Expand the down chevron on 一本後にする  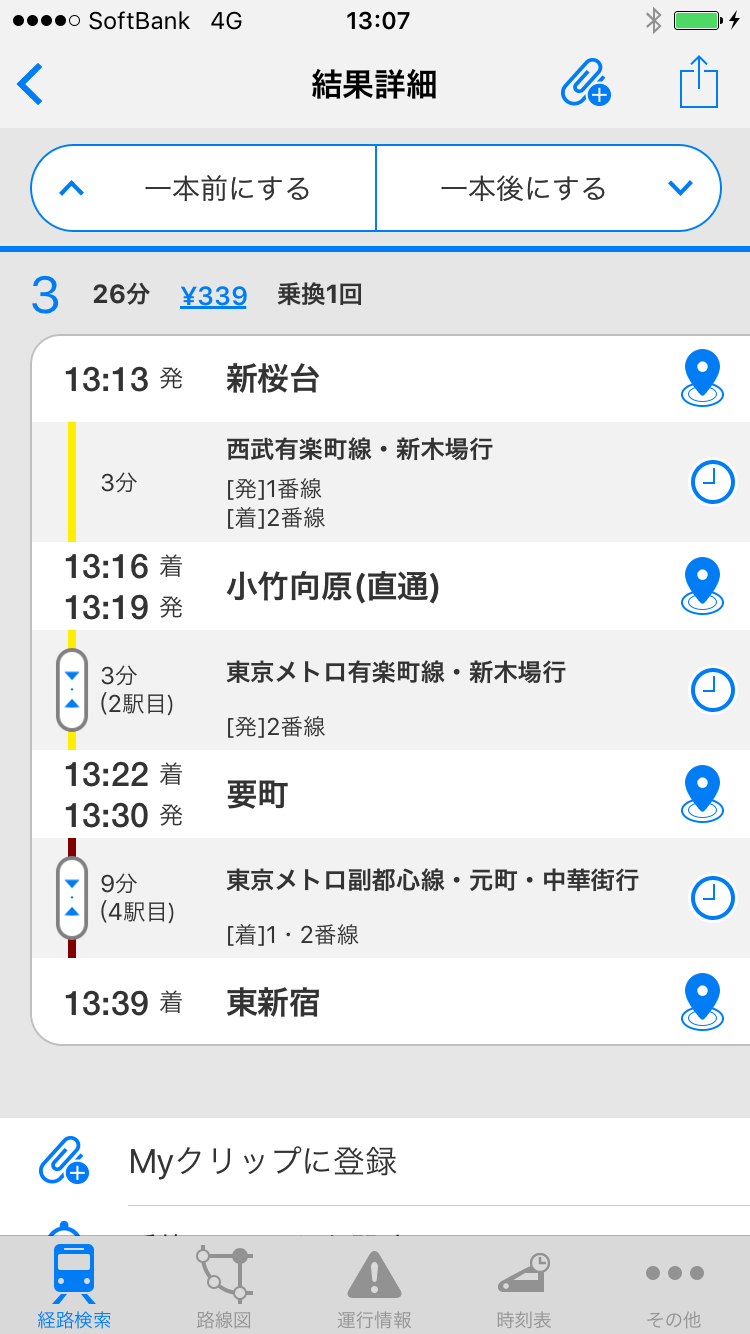pos(679,186)
